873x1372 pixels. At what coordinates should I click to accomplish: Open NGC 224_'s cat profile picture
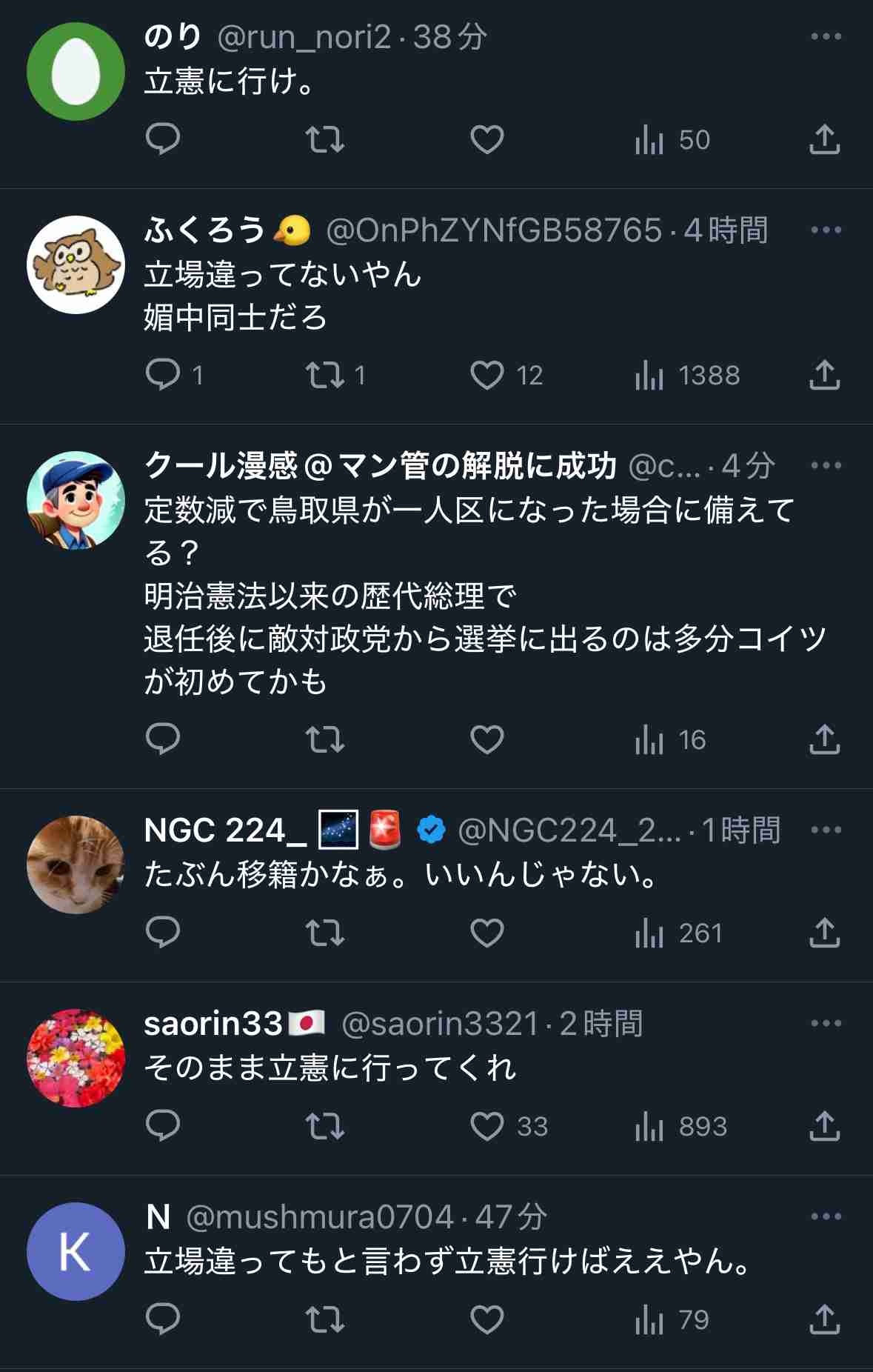pyautogui.click(x=76, y=865)
